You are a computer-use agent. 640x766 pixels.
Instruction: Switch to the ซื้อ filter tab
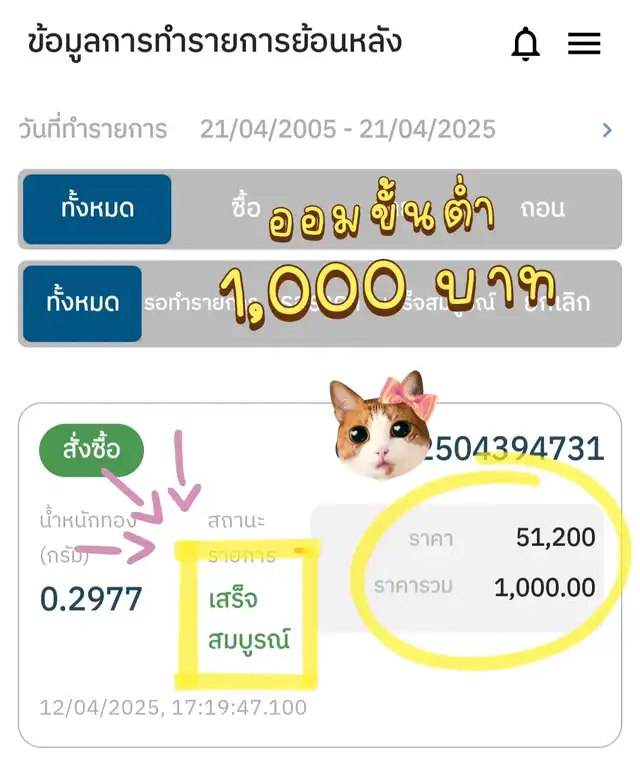(245, 209)
